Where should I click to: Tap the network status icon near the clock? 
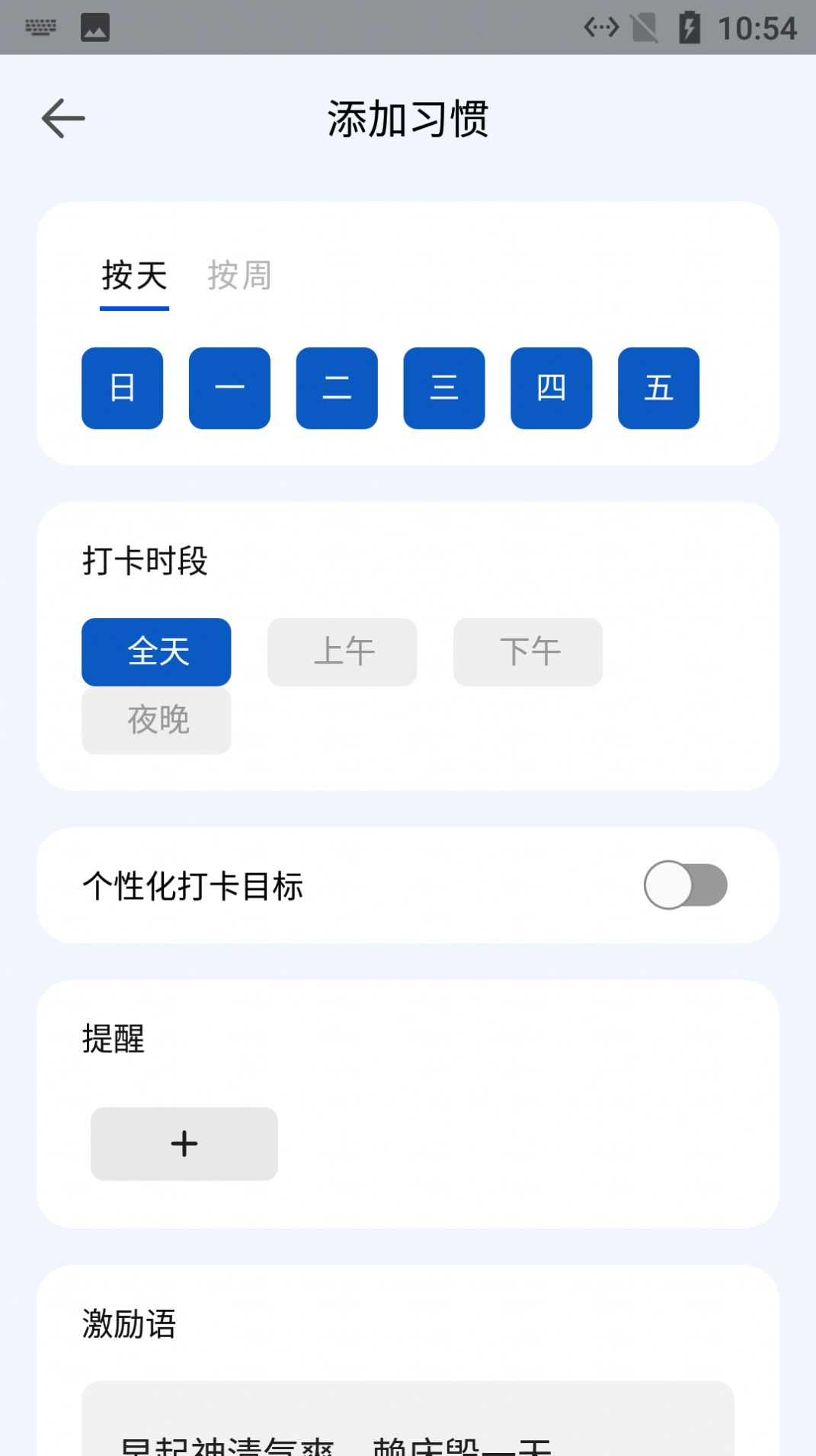[x=601, y=27]
